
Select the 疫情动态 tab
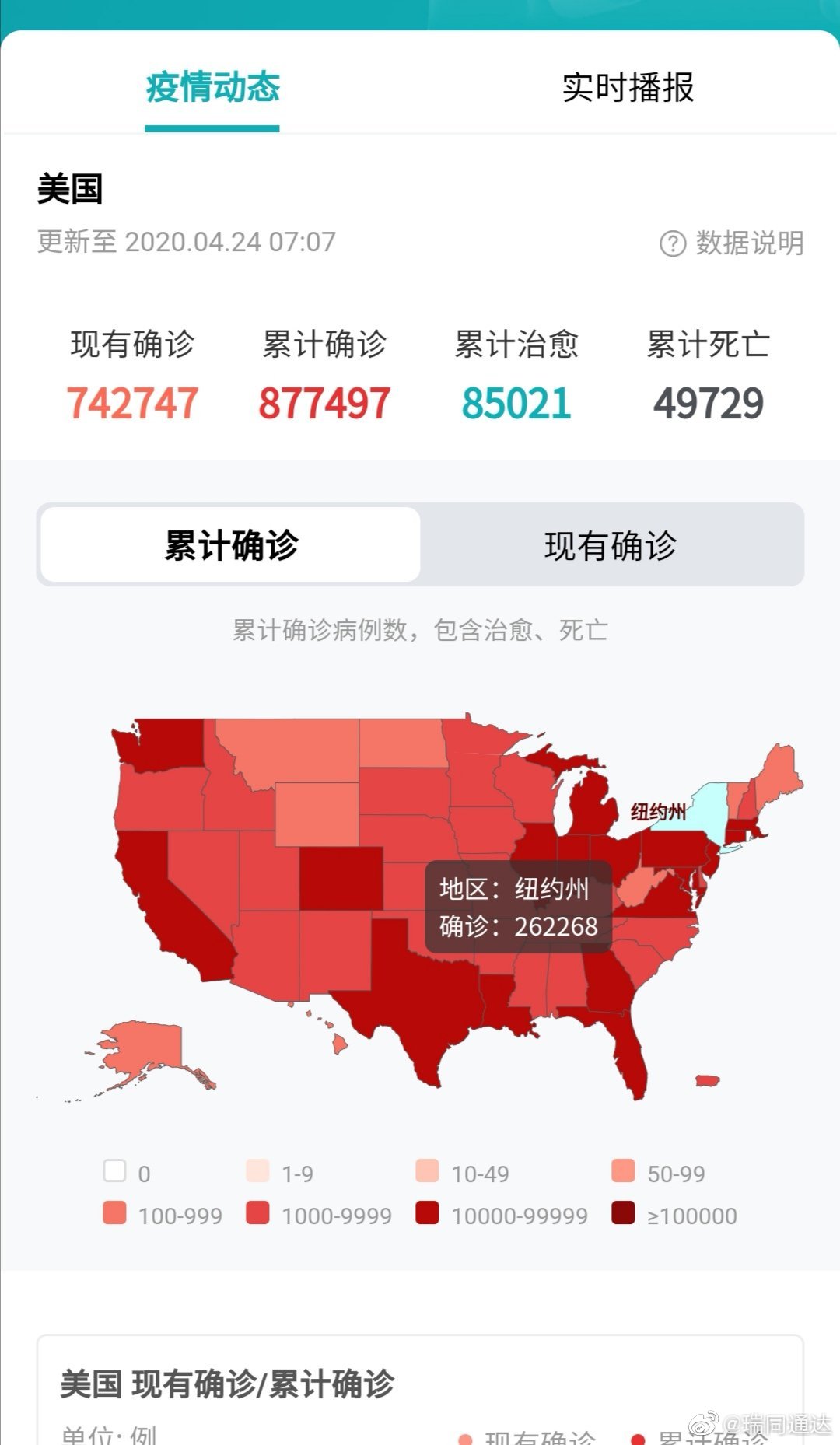point(212,87)
